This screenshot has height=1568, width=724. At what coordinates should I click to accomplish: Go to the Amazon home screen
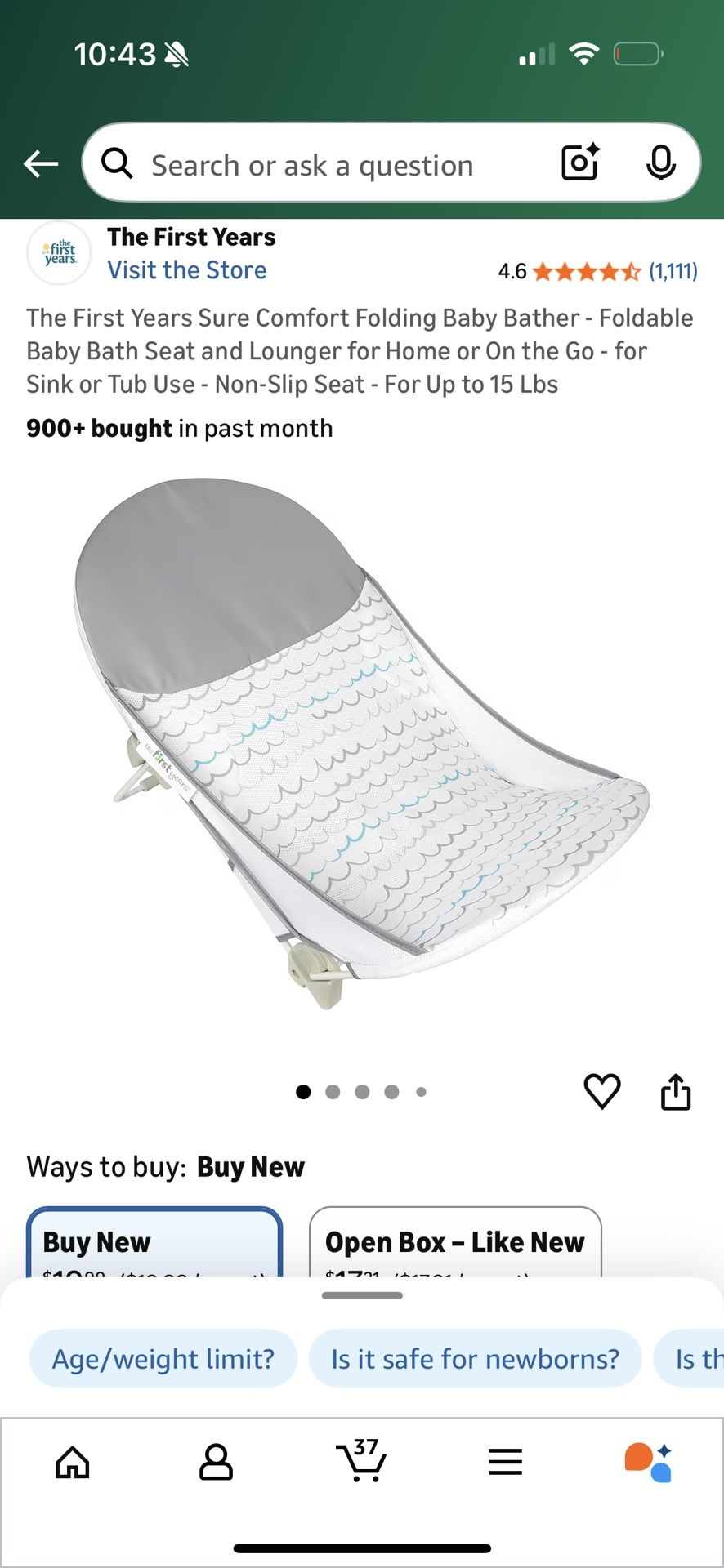pos(73,1462)
